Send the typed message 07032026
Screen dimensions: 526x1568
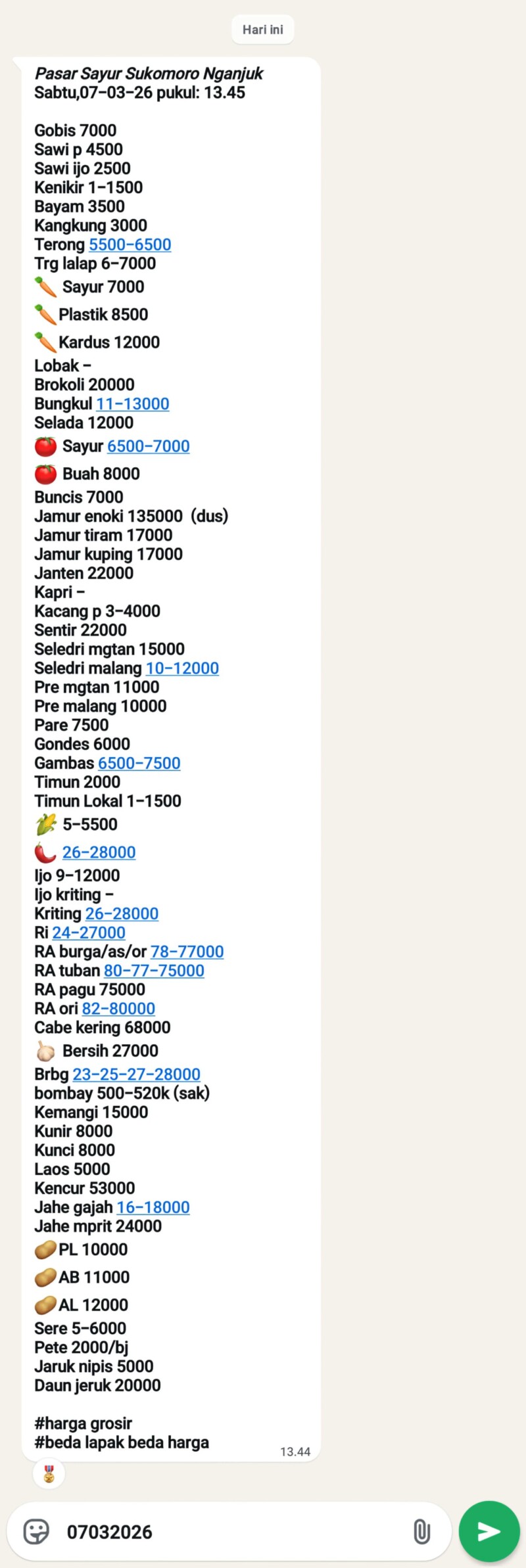point(489,1531)
